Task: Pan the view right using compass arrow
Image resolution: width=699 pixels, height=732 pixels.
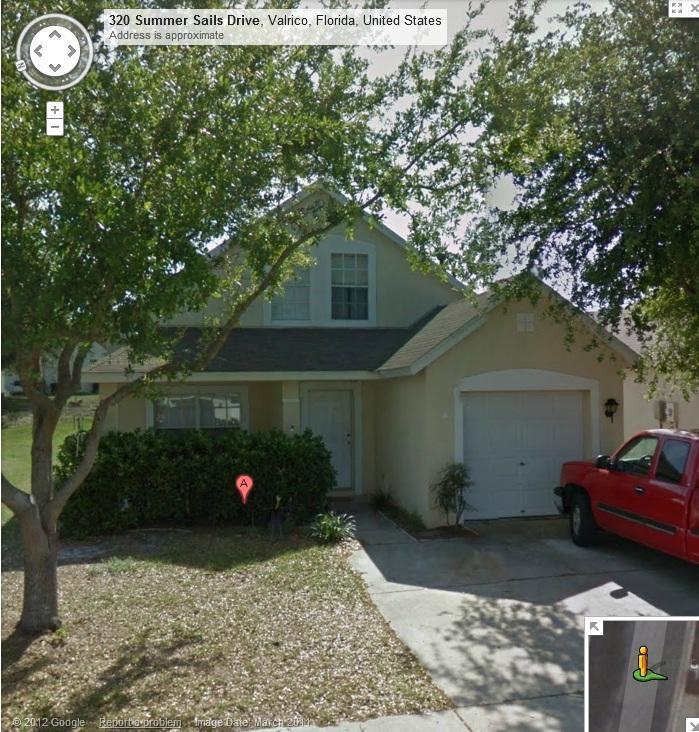Action: pos(71,51)
